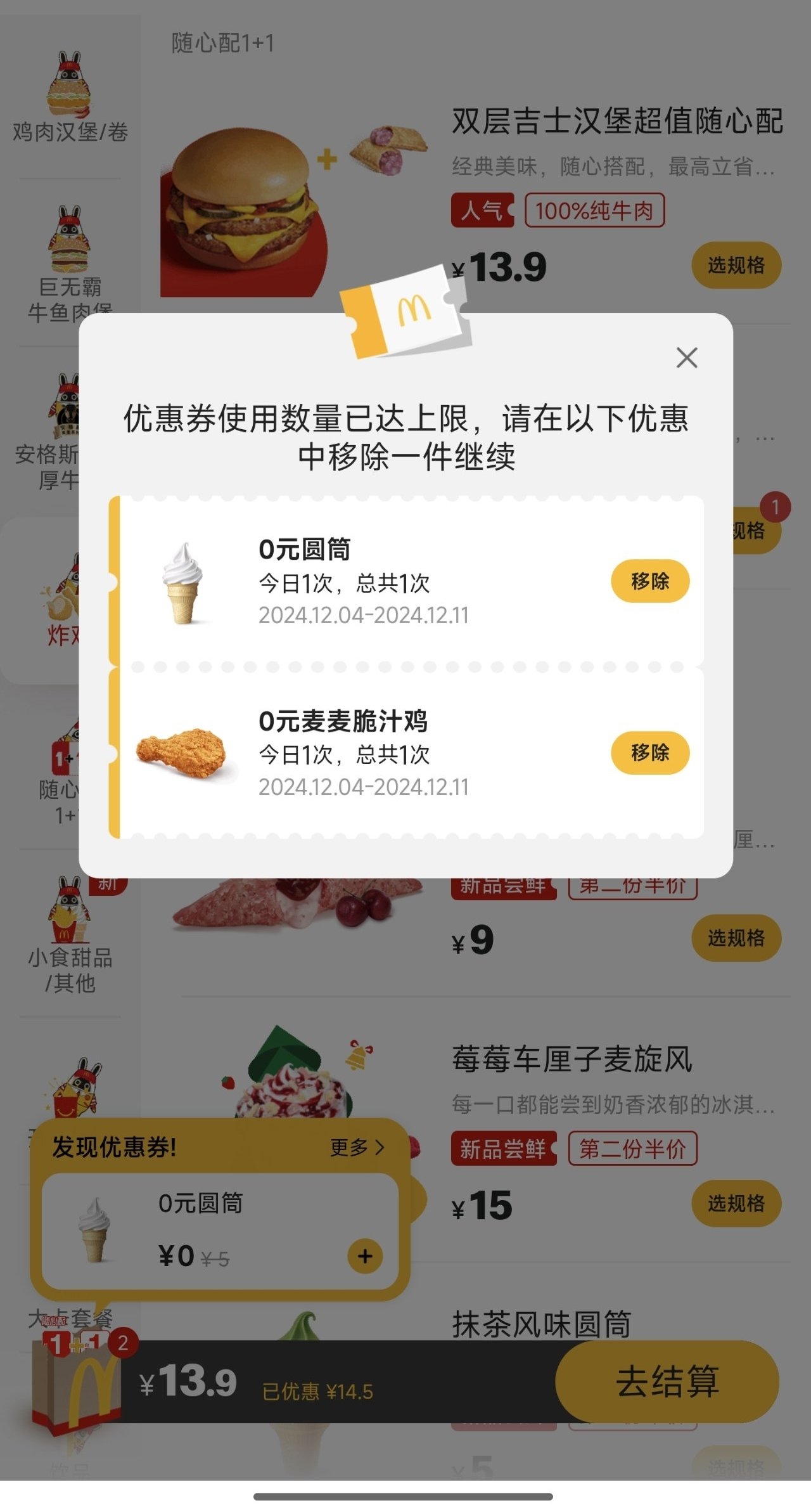Choose specs for 双层吉士汉堡超值随心配
This screenshot has height=1512, width=811.
pyautogui.click(x=736, y=265)
